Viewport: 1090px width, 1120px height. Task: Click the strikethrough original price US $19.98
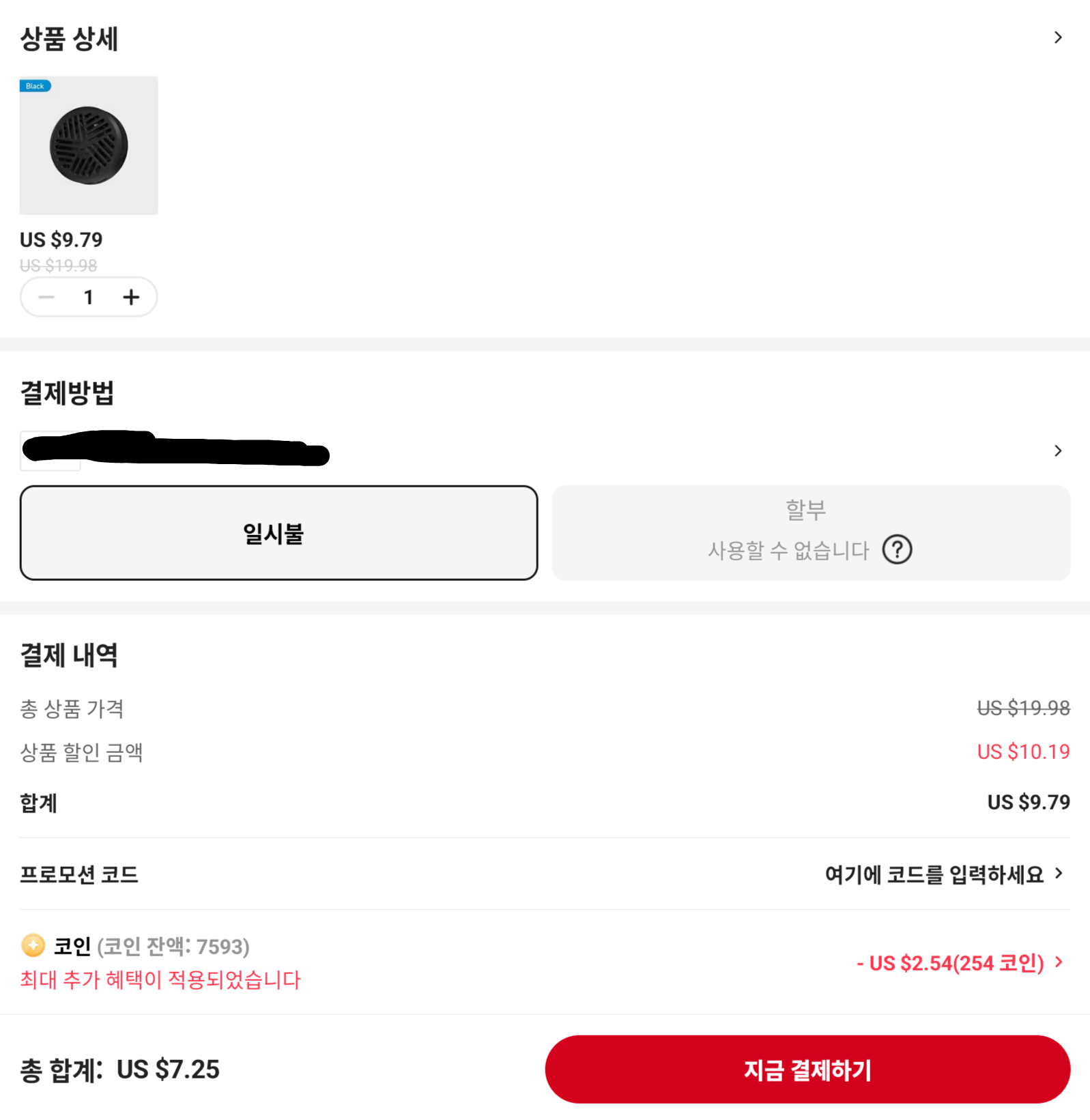pos(58,265)
